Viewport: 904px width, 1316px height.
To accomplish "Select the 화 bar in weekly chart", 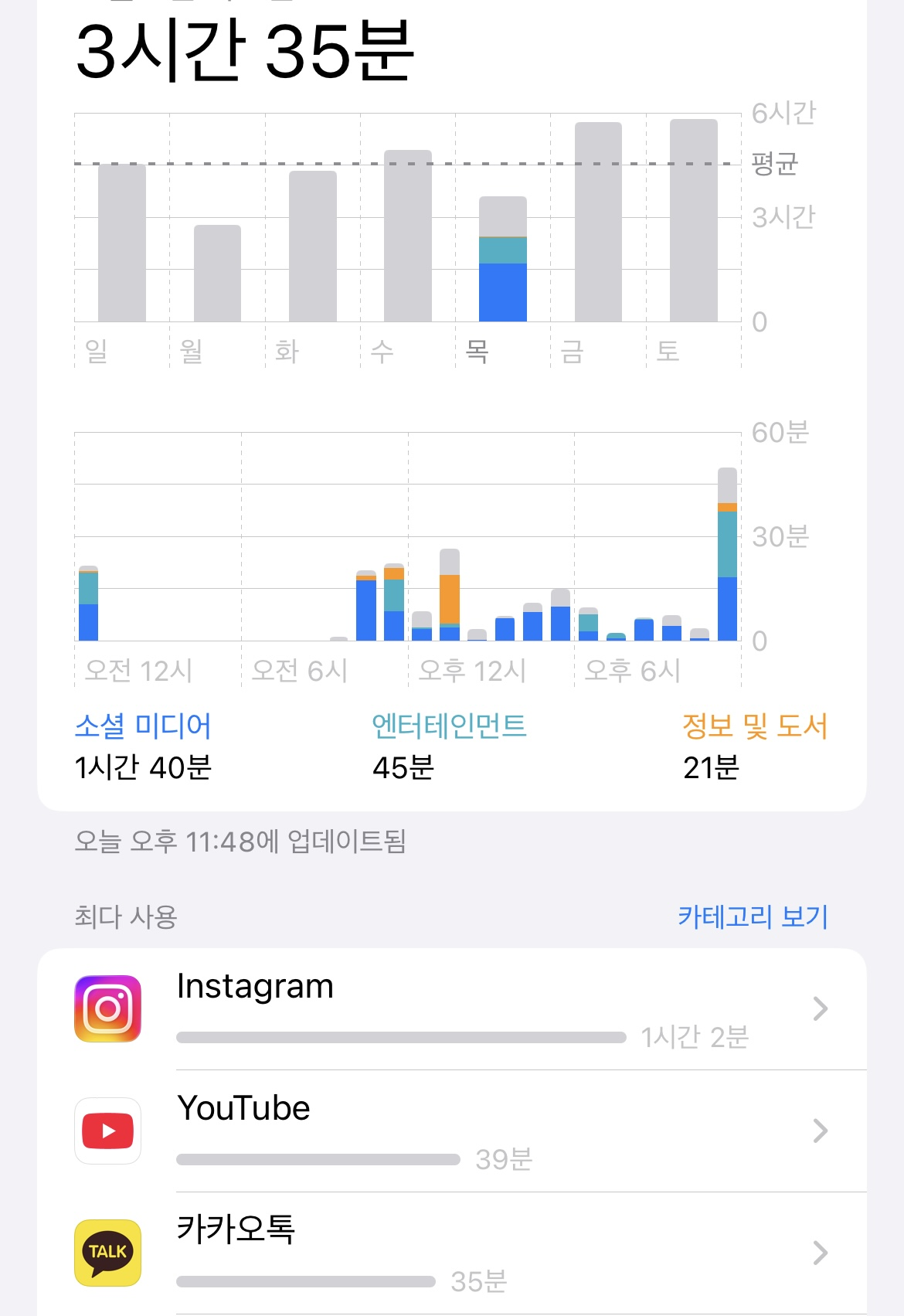I will click(312, 247).
